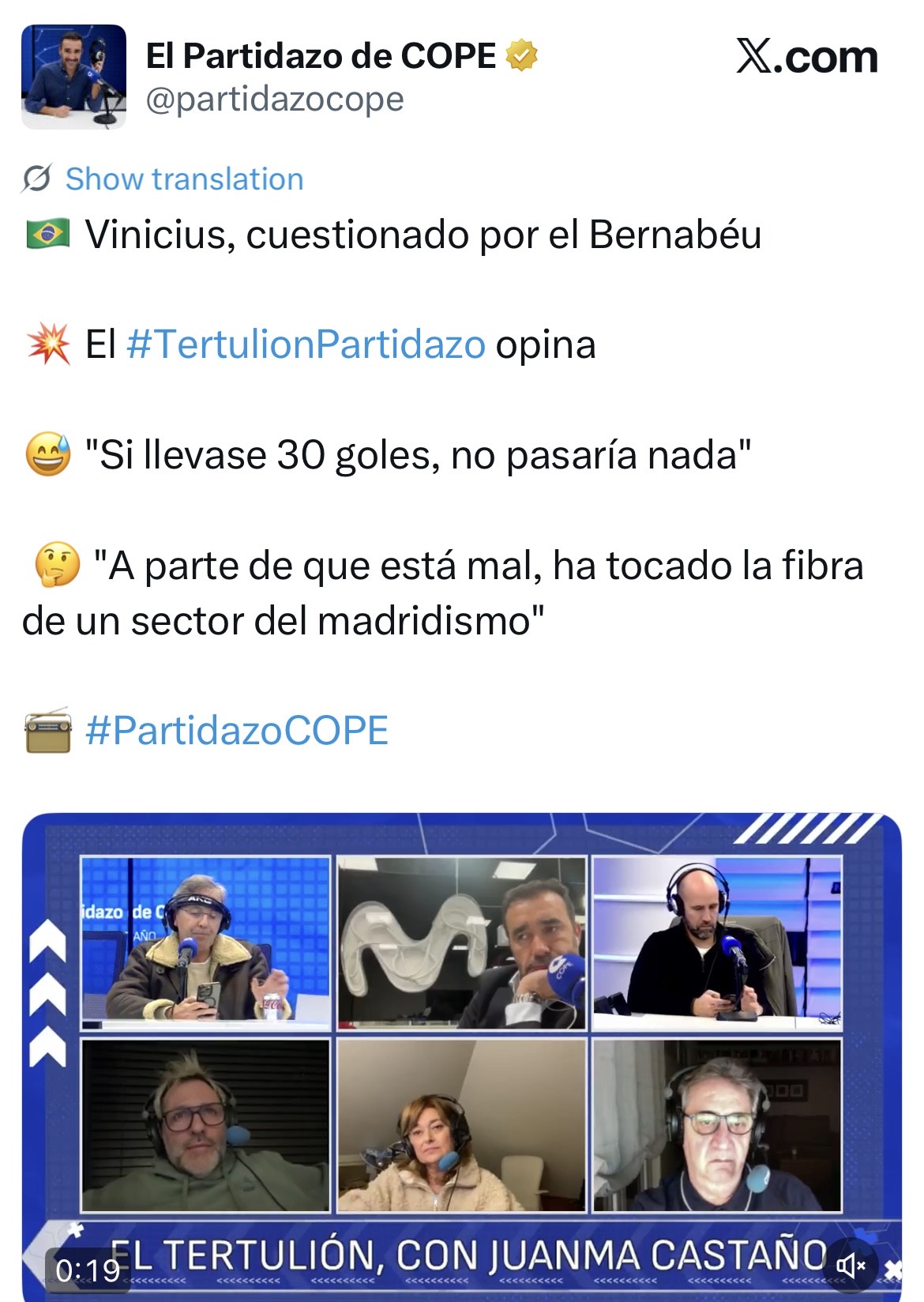Open the #PartidazoCOPE hashtag

(x=236, y=730)
